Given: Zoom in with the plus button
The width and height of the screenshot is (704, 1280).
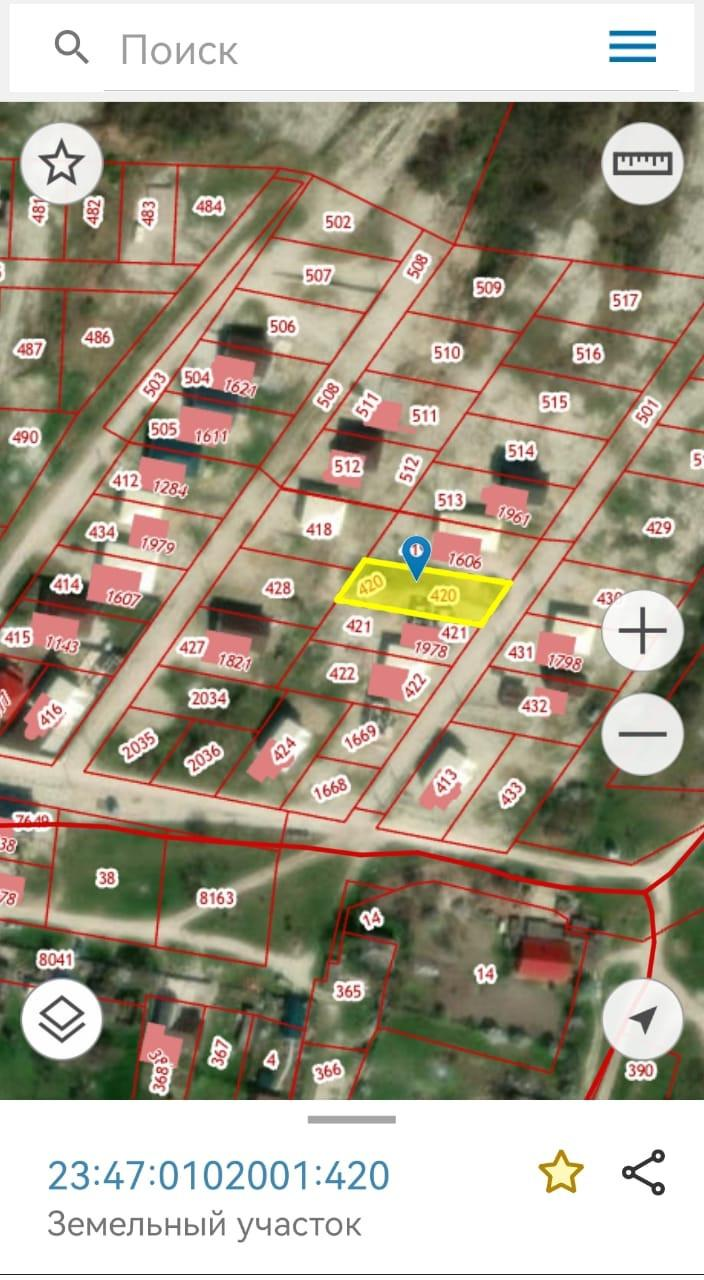Looking at the screenshot, I should coord(642,631).
